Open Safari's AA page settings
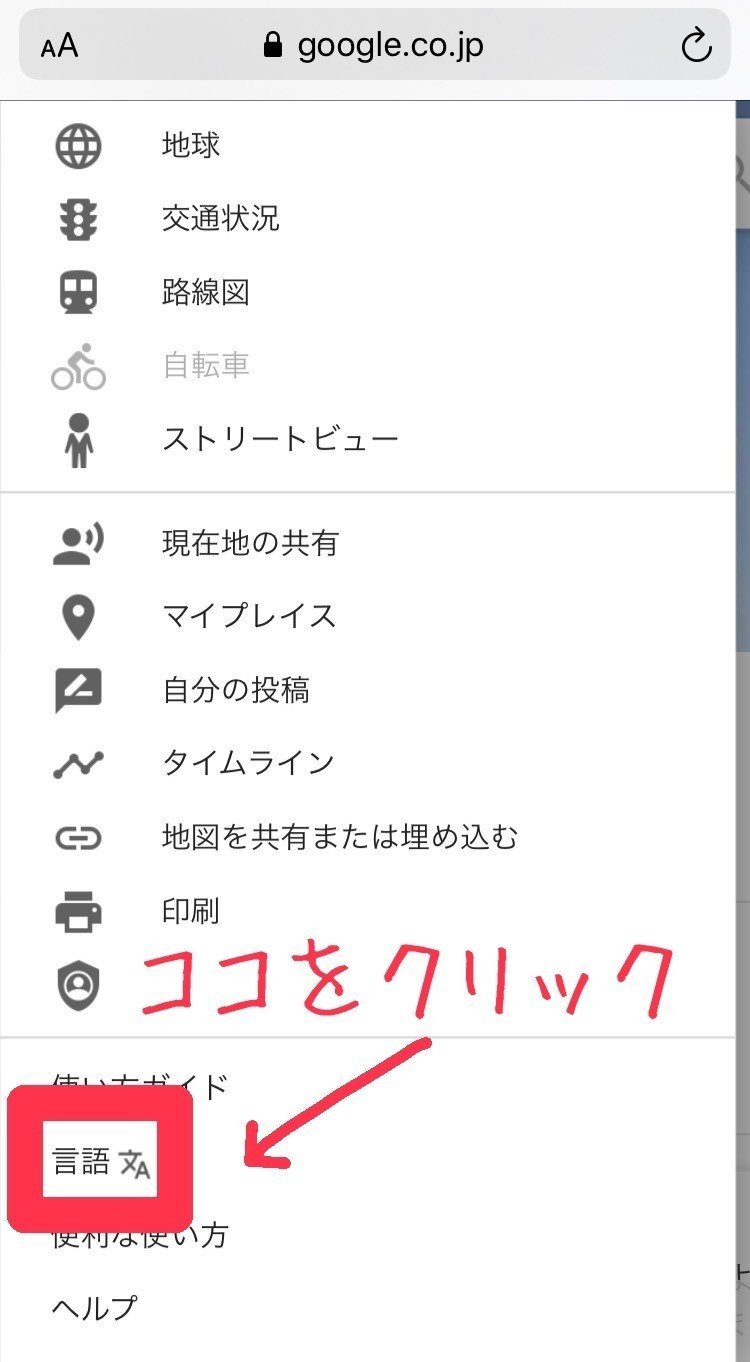The image size is (750, 1362). click(60, 47)
